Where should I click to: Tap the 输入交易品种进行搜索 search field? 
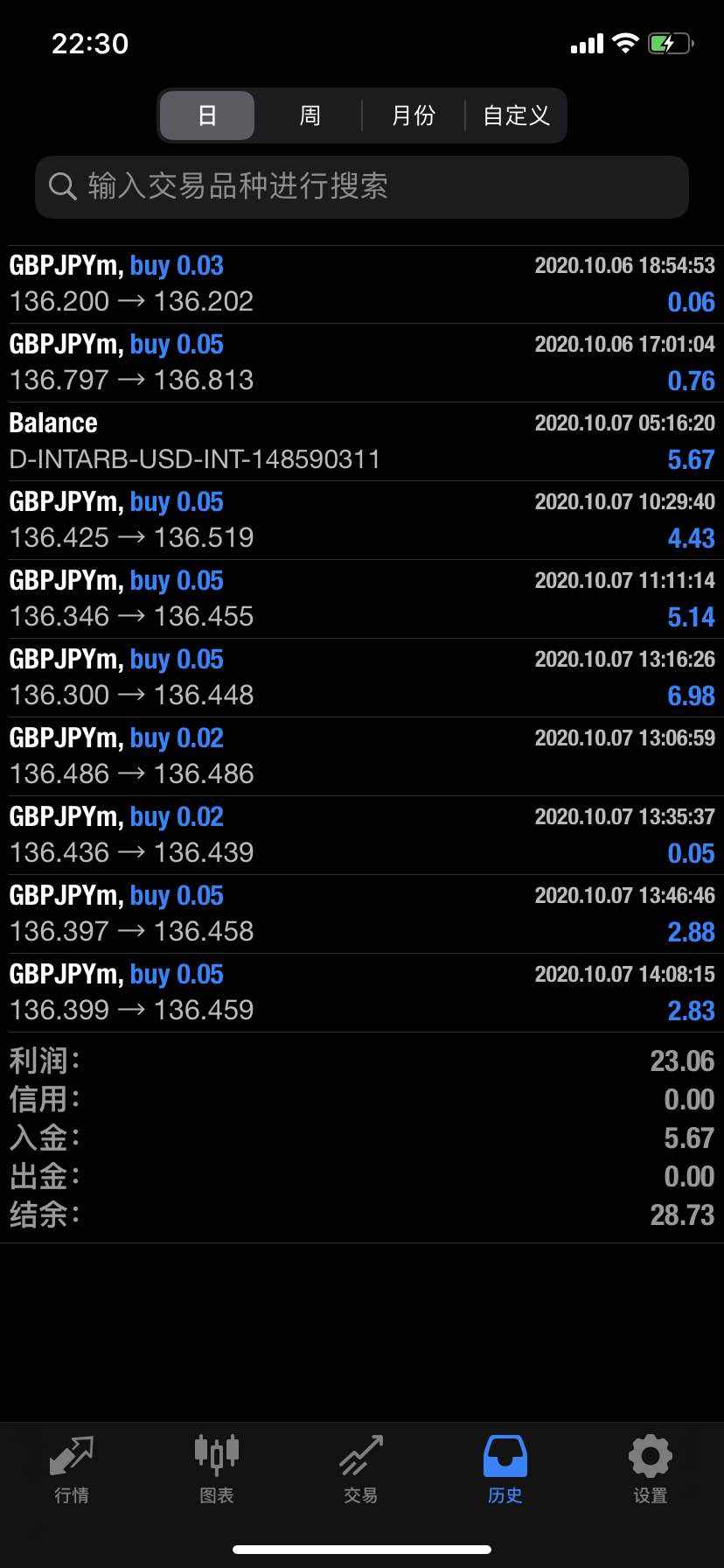[362, 186]
